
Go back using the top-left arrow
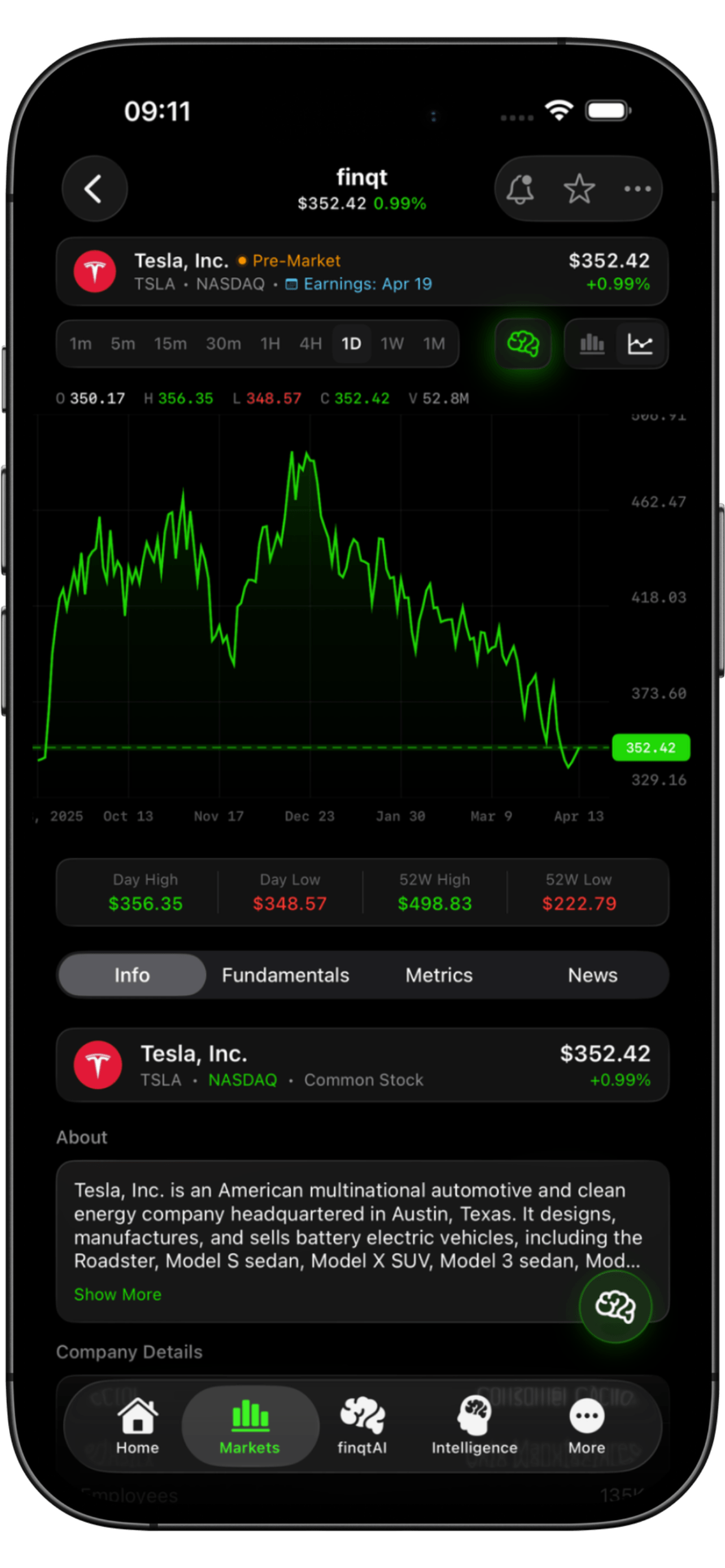tap(94, 189)
